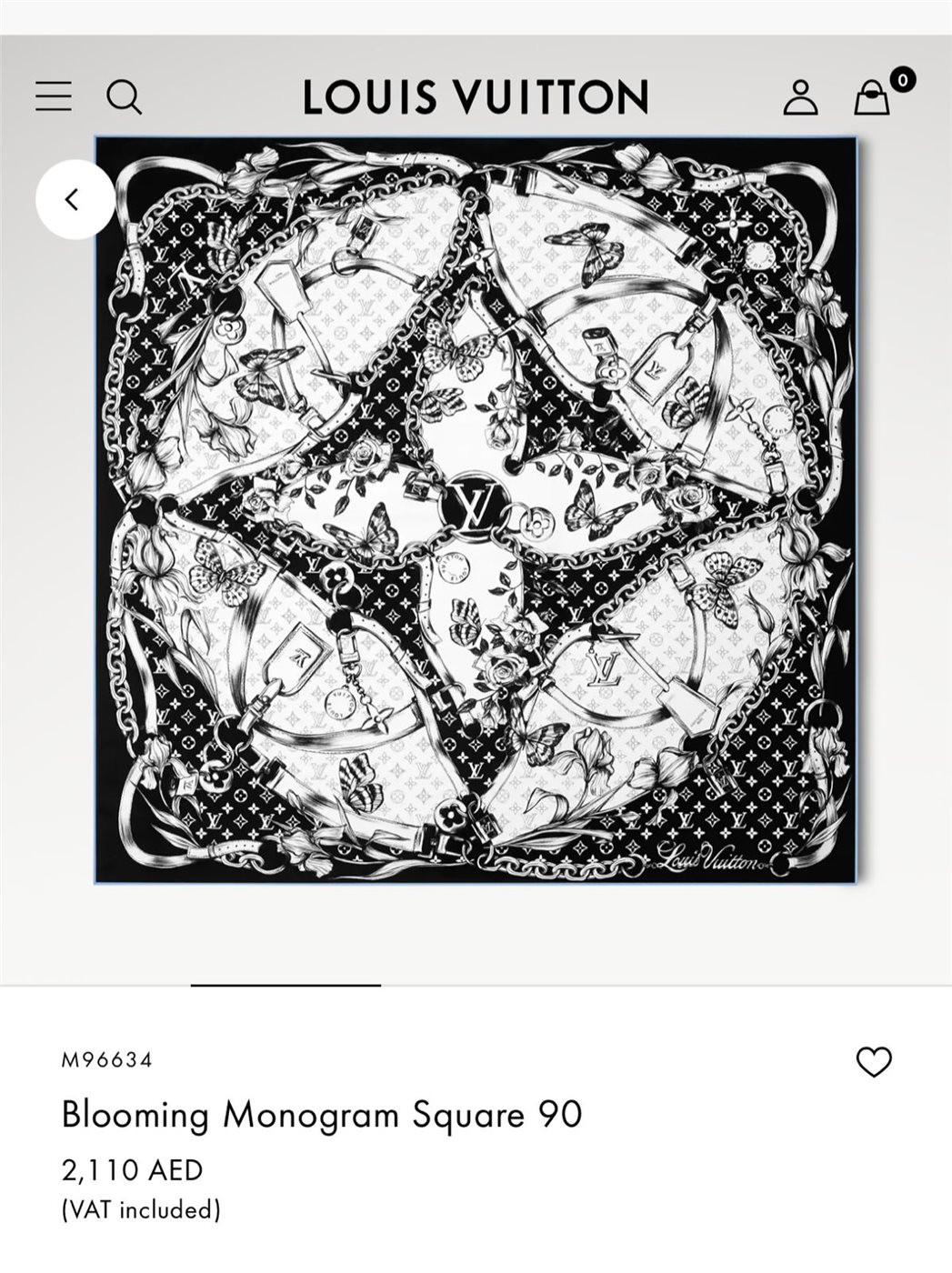Screen dimensions: 952x1273
Task: Add Blooming Monogram Square 90 to wishlist
Action: 874,1061
